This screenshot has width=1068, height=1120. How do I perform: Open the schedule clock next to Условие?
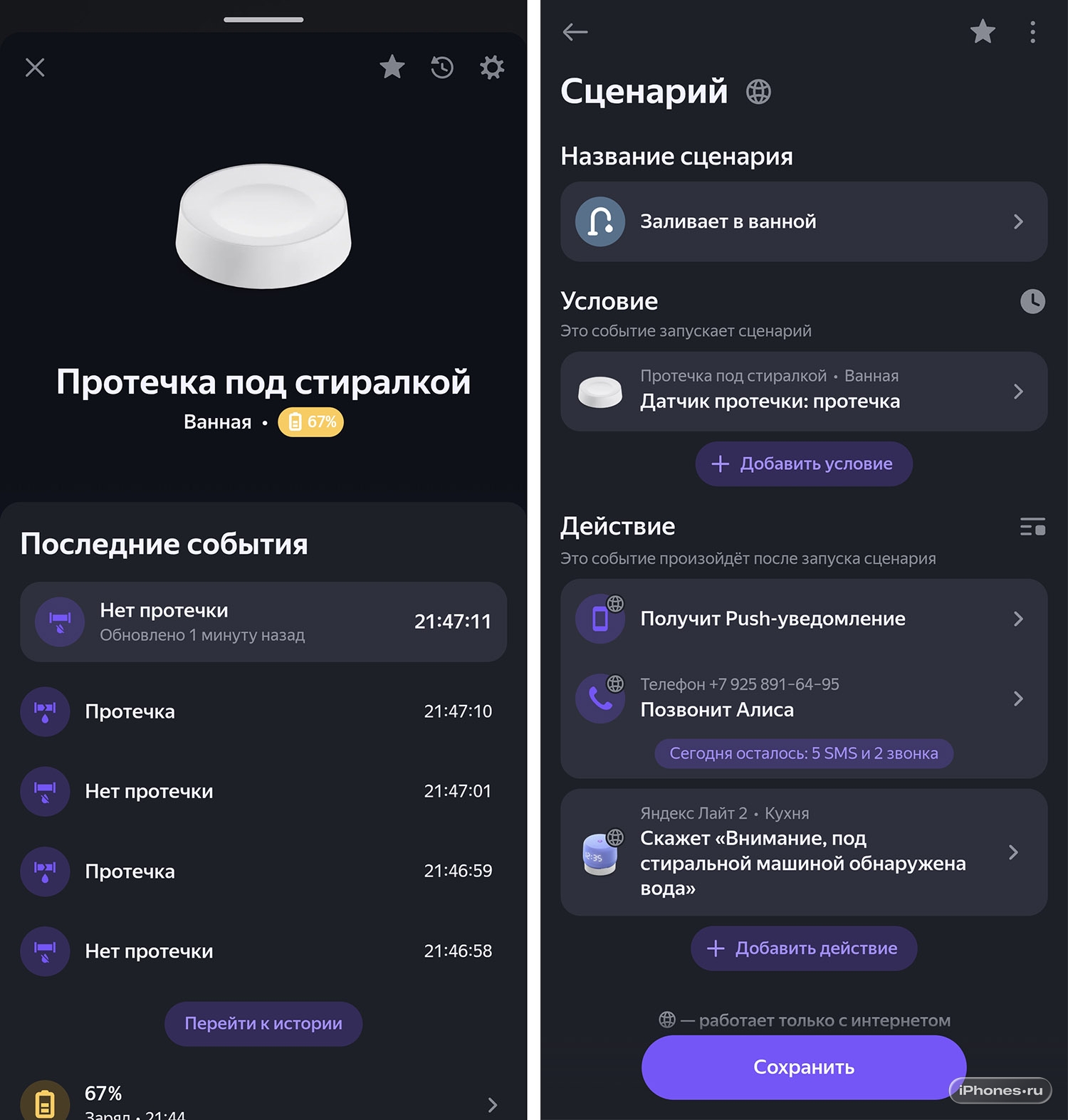(1032, 301)
